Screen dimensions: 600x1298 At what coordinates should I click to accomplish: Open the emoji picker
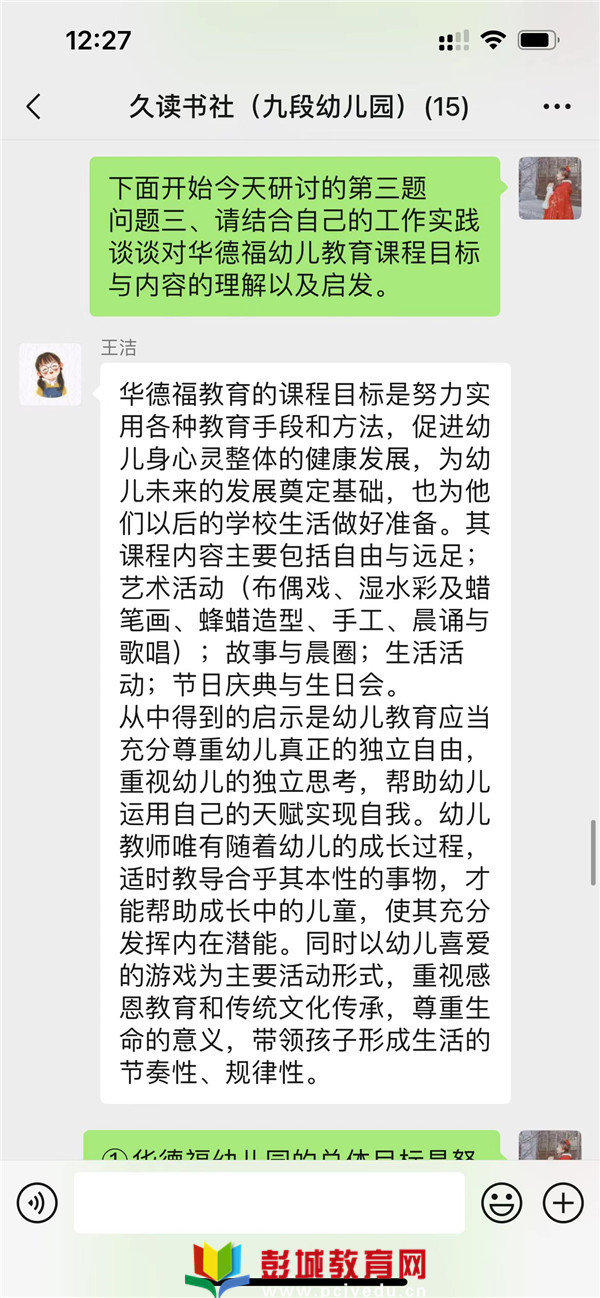pyautogui.click(x=501, y=1202)
